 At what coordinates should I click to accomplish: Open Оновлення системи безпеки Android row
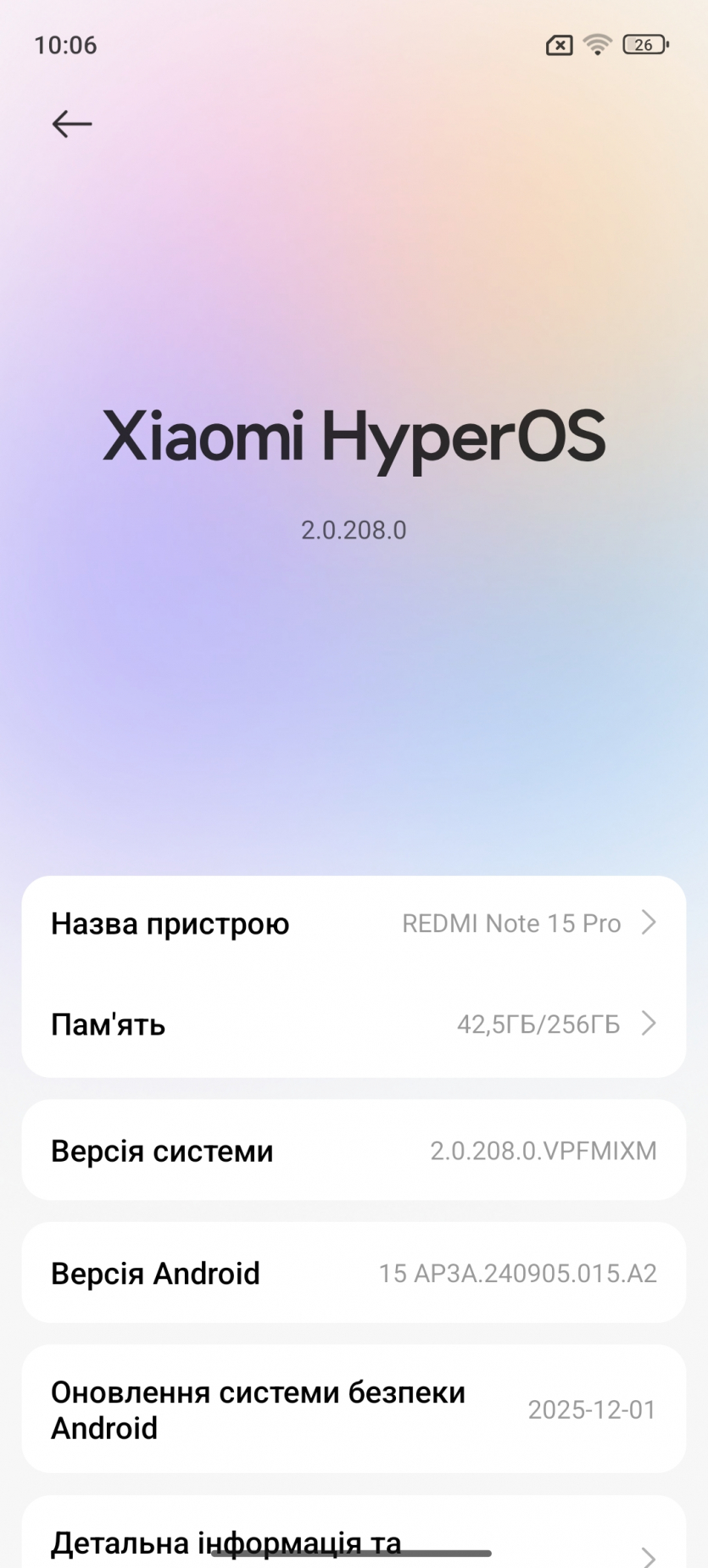coord(353,1409)
